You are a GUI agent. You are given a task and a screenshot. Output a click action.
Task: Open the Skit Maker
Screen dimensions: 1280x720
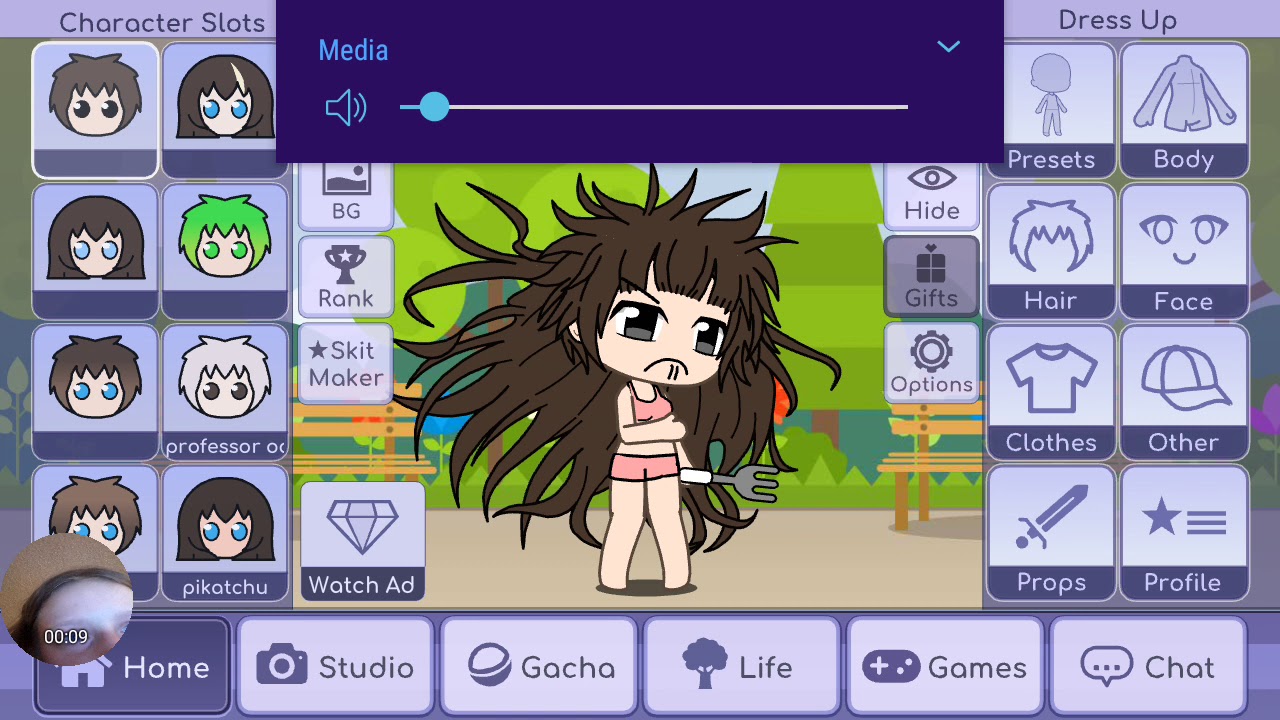coord(346,364)
